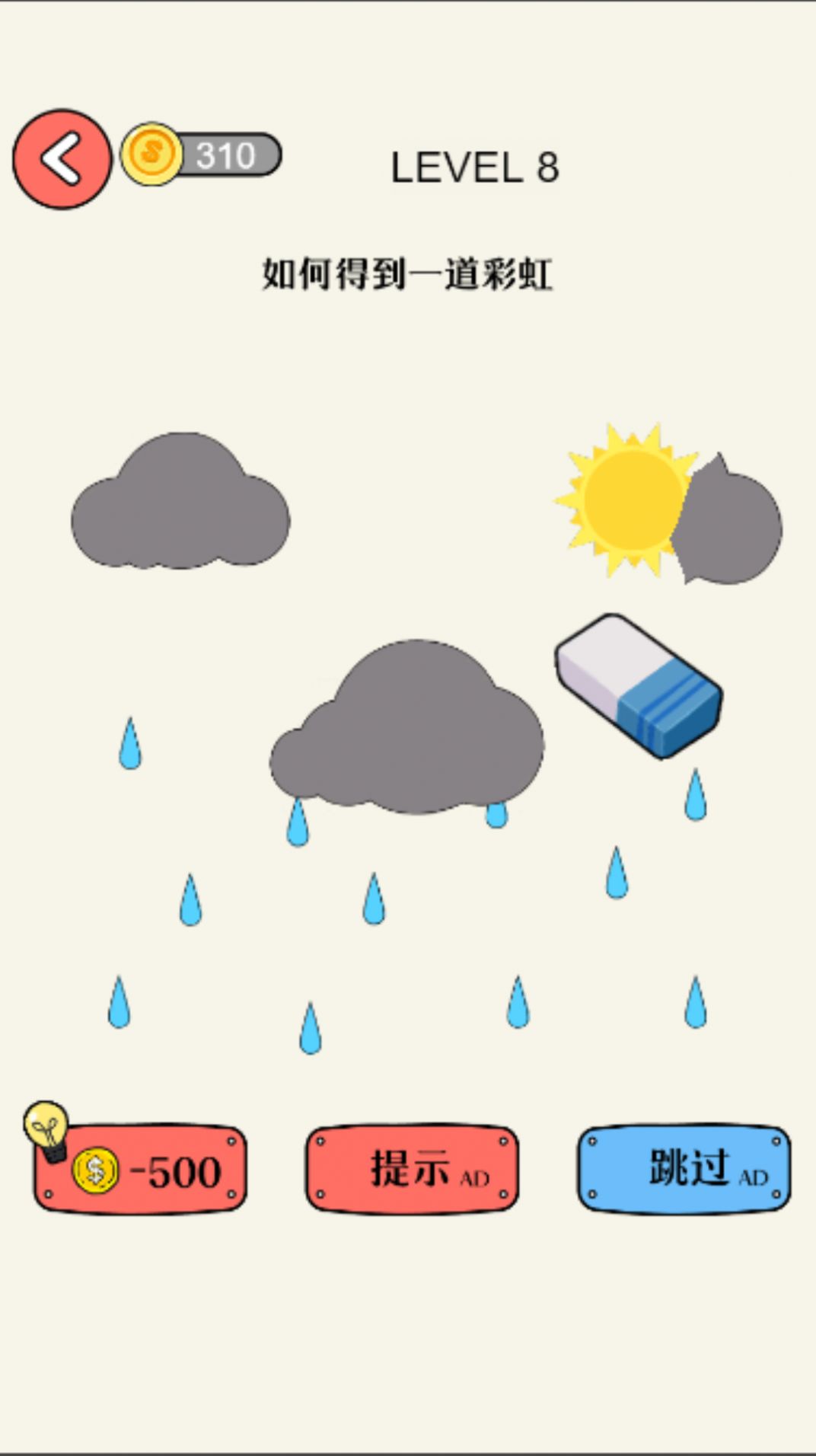816x1456 pixels.
Task: Skip this level with 跳过 AD
Action: (x=684, y=1169)
